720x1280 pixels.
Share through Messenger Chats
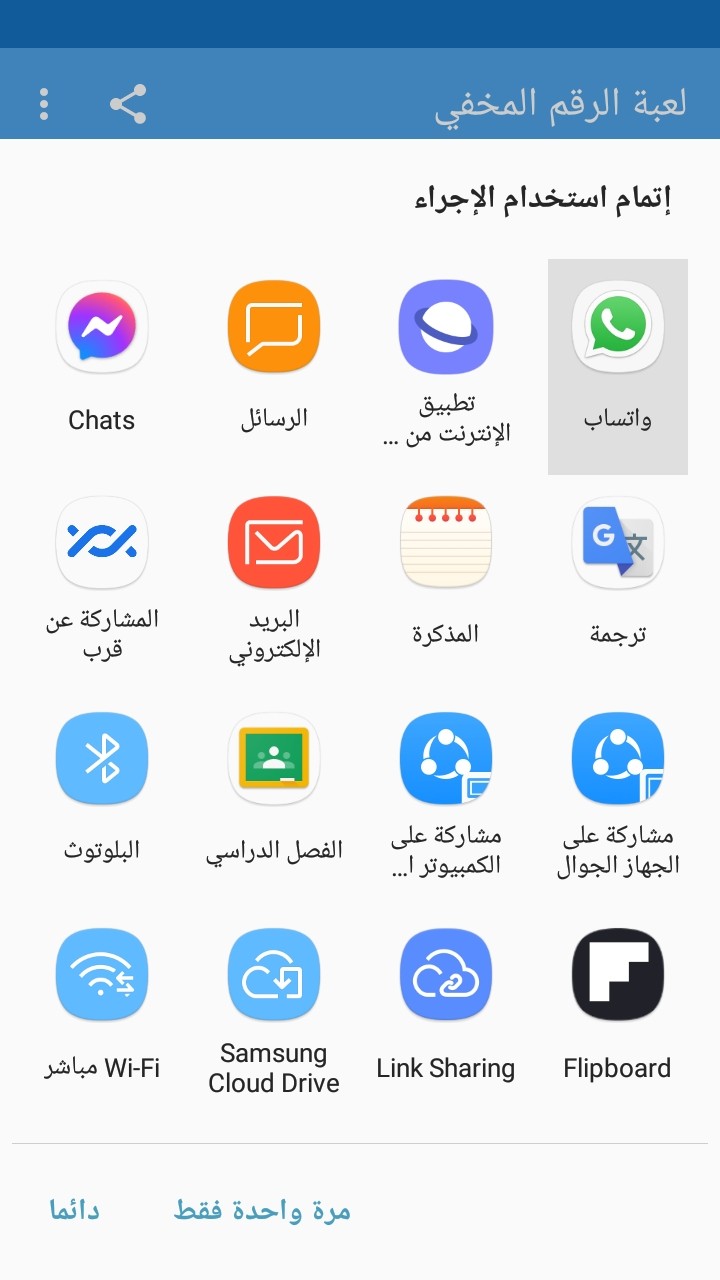click(102, 366)
